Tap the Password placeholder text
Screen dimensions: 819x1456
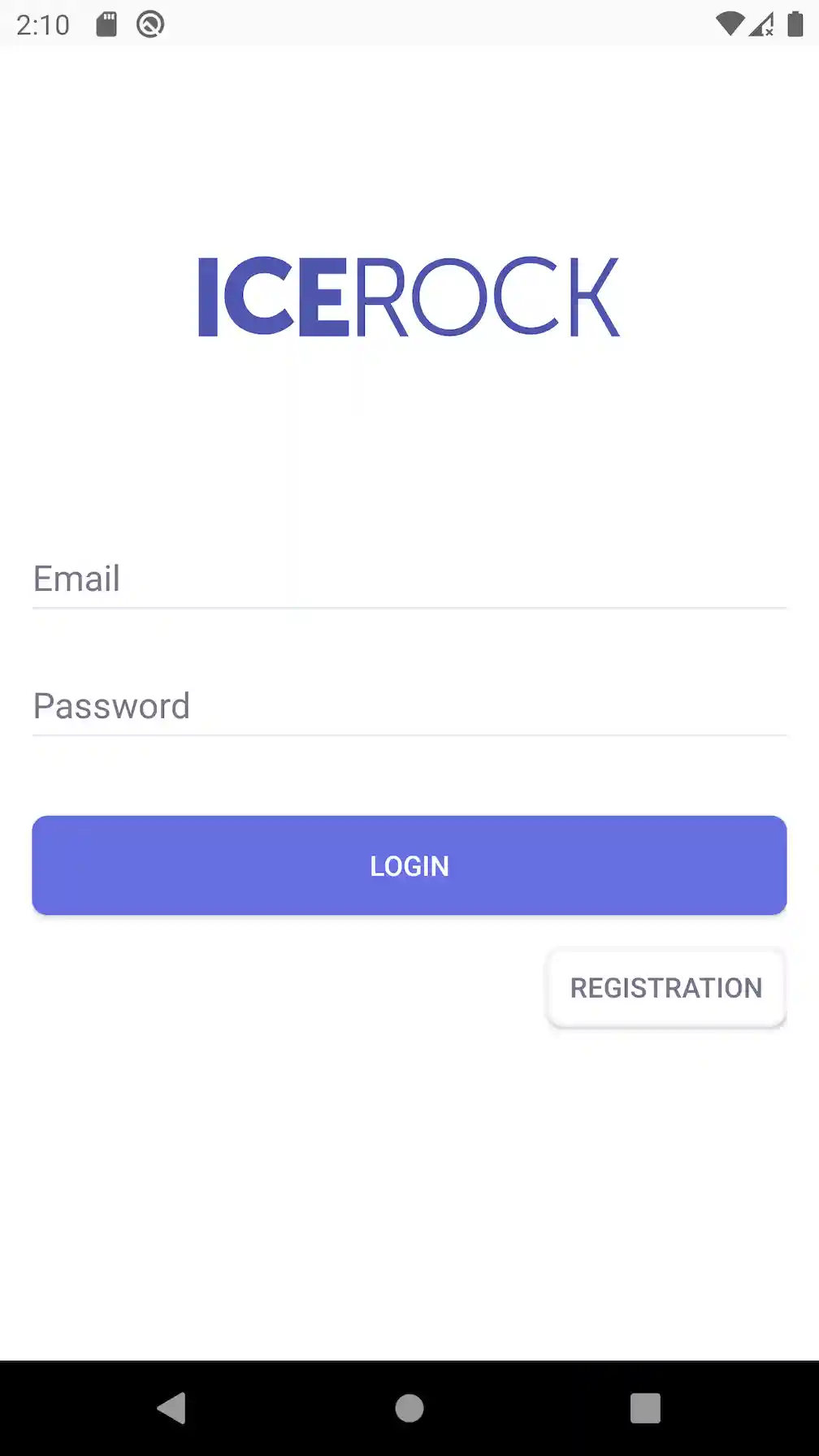(x=112, y=705)
